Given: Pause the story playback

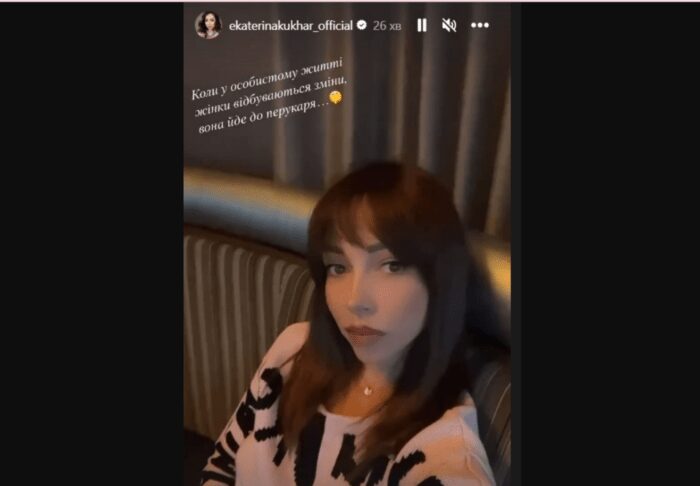Looking at the screenshot, I should (x=421, y=25).
